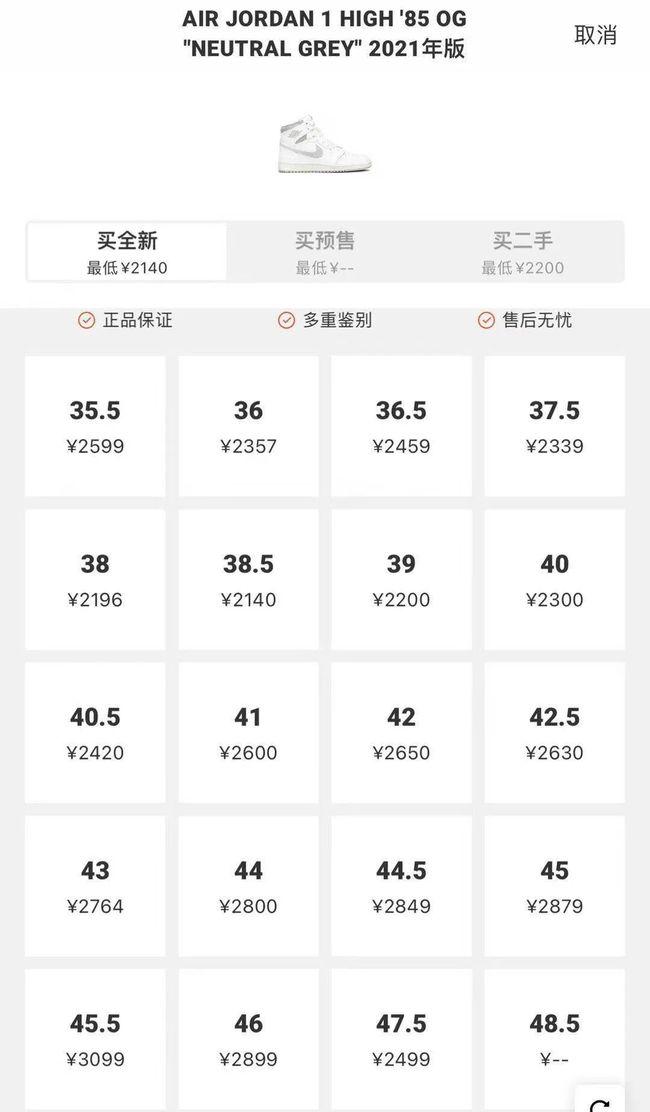This screenshot has width=650, height=1112.
Task: Pick the lowest-priced size 38.5
Action: tap(248, 580)
